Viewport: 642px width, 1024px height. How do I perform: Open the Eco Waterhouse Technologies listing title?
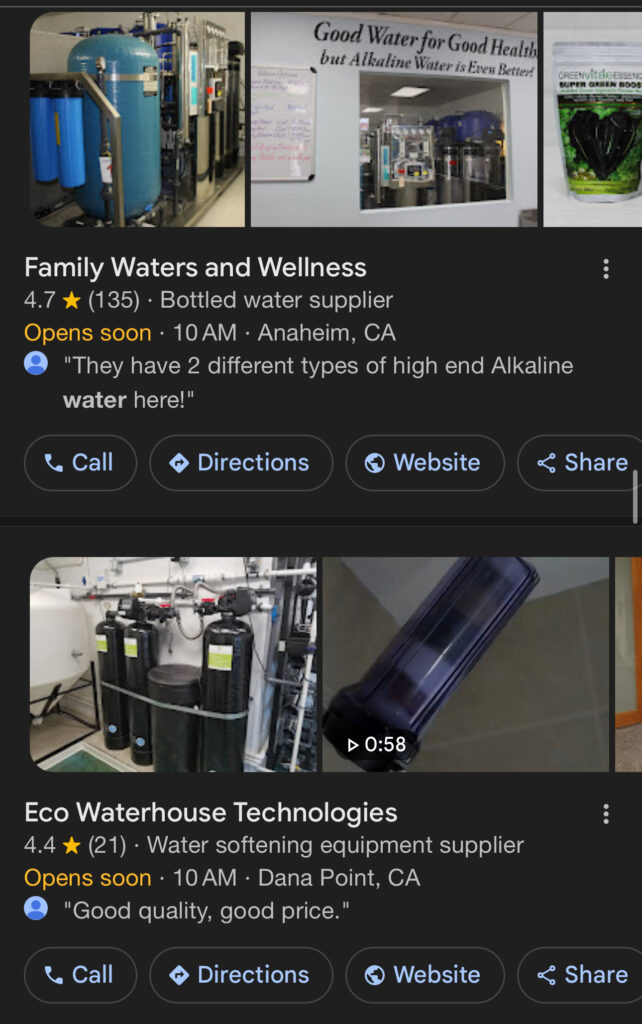pos(211,812)
